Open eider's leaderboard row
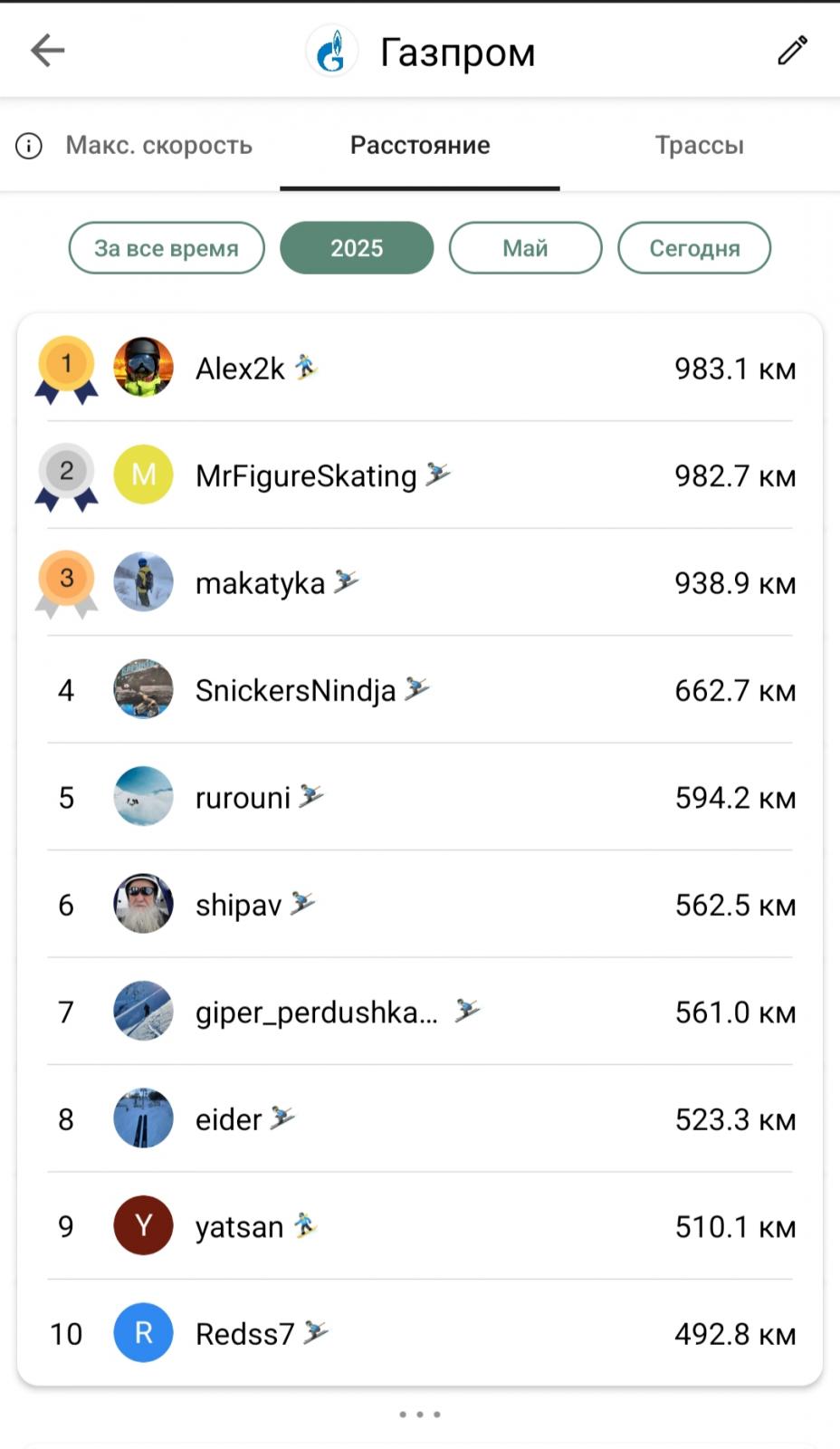The image size is (840, 1449). tap(420, 1118)
